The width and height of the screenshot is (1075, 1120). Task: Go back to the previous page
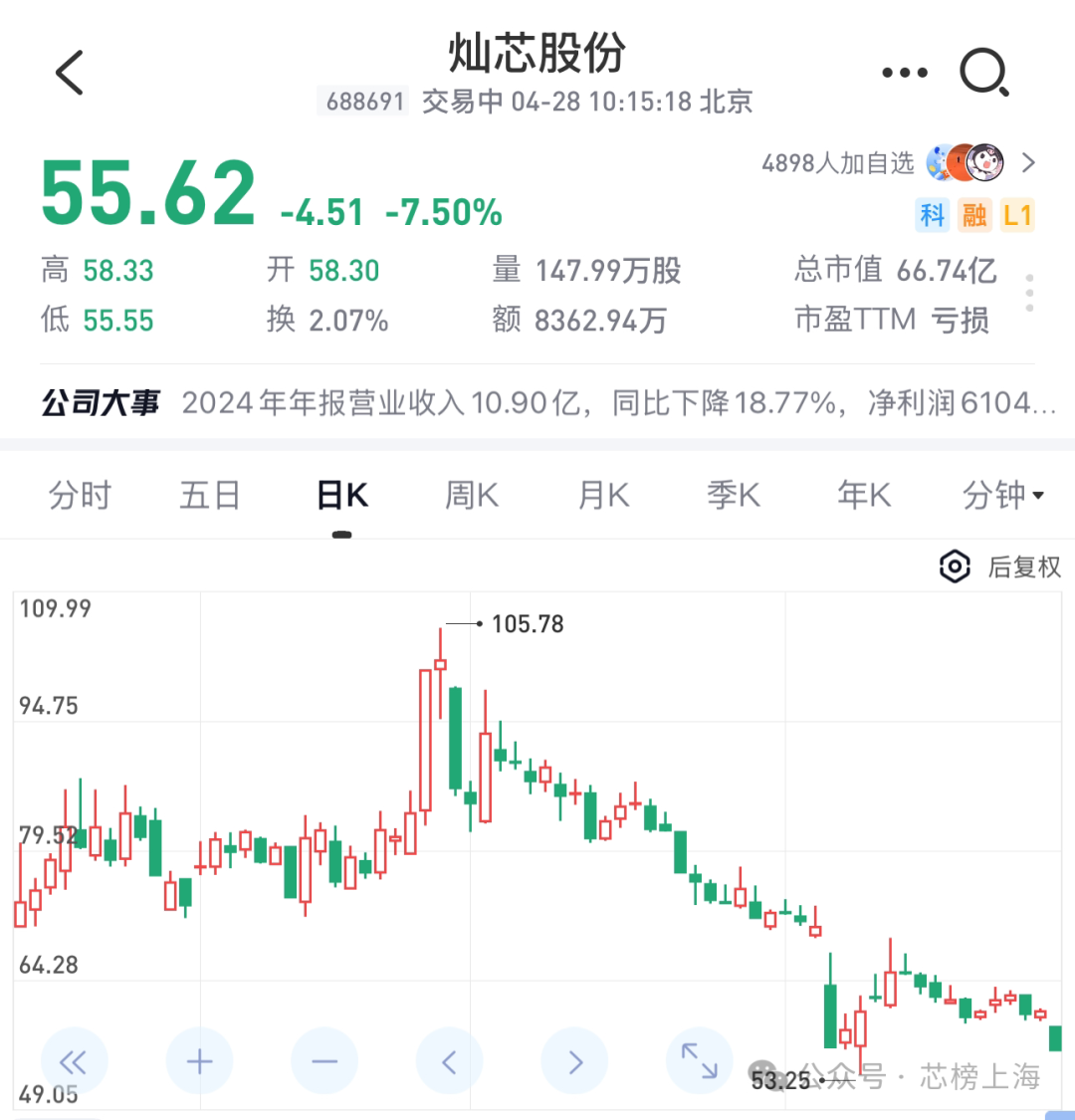(70, 73)
